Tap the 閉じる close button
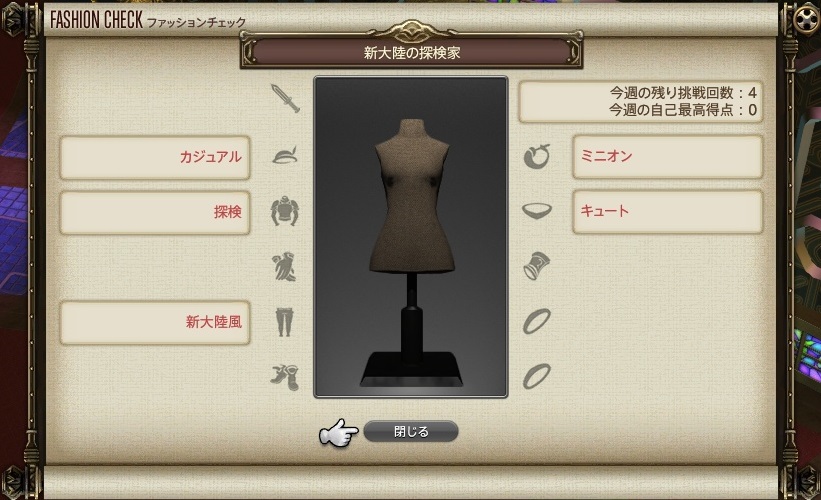Screen dimensions: 821x500 click(x=410, y=432)
